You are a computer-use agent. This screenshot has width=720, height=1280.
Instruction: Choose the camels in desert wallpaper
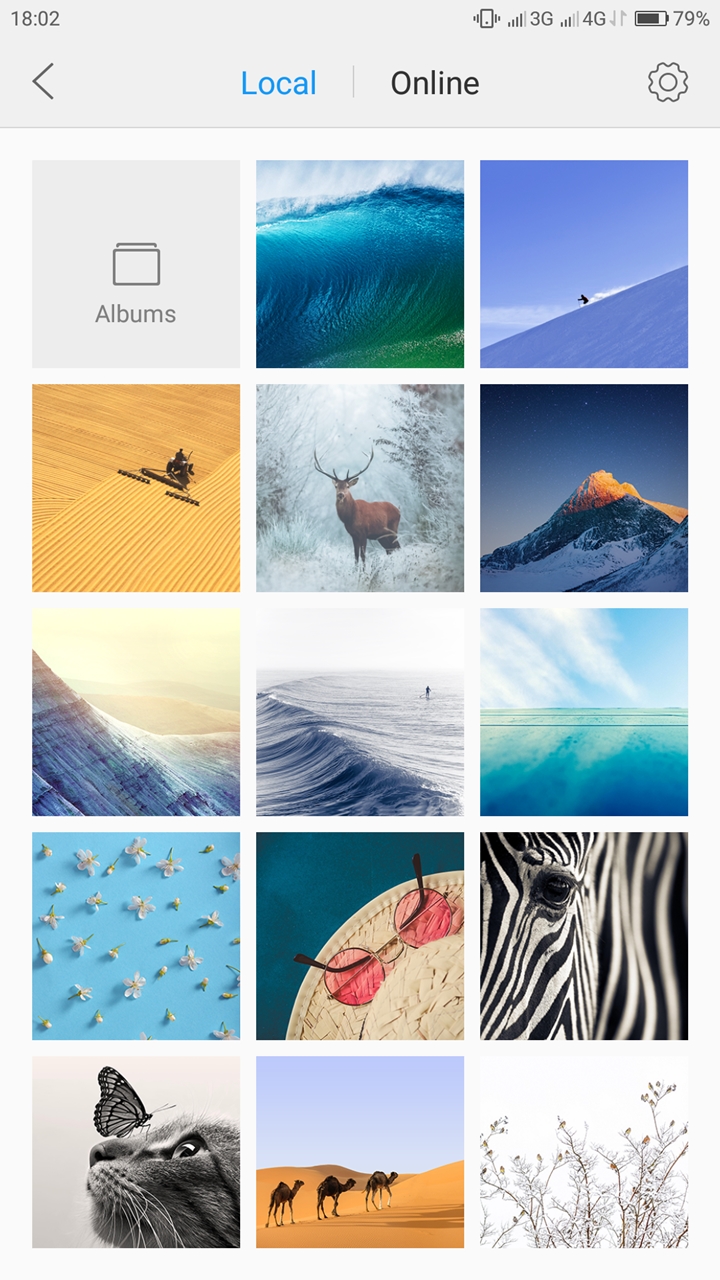click(x=360, y=1152)
